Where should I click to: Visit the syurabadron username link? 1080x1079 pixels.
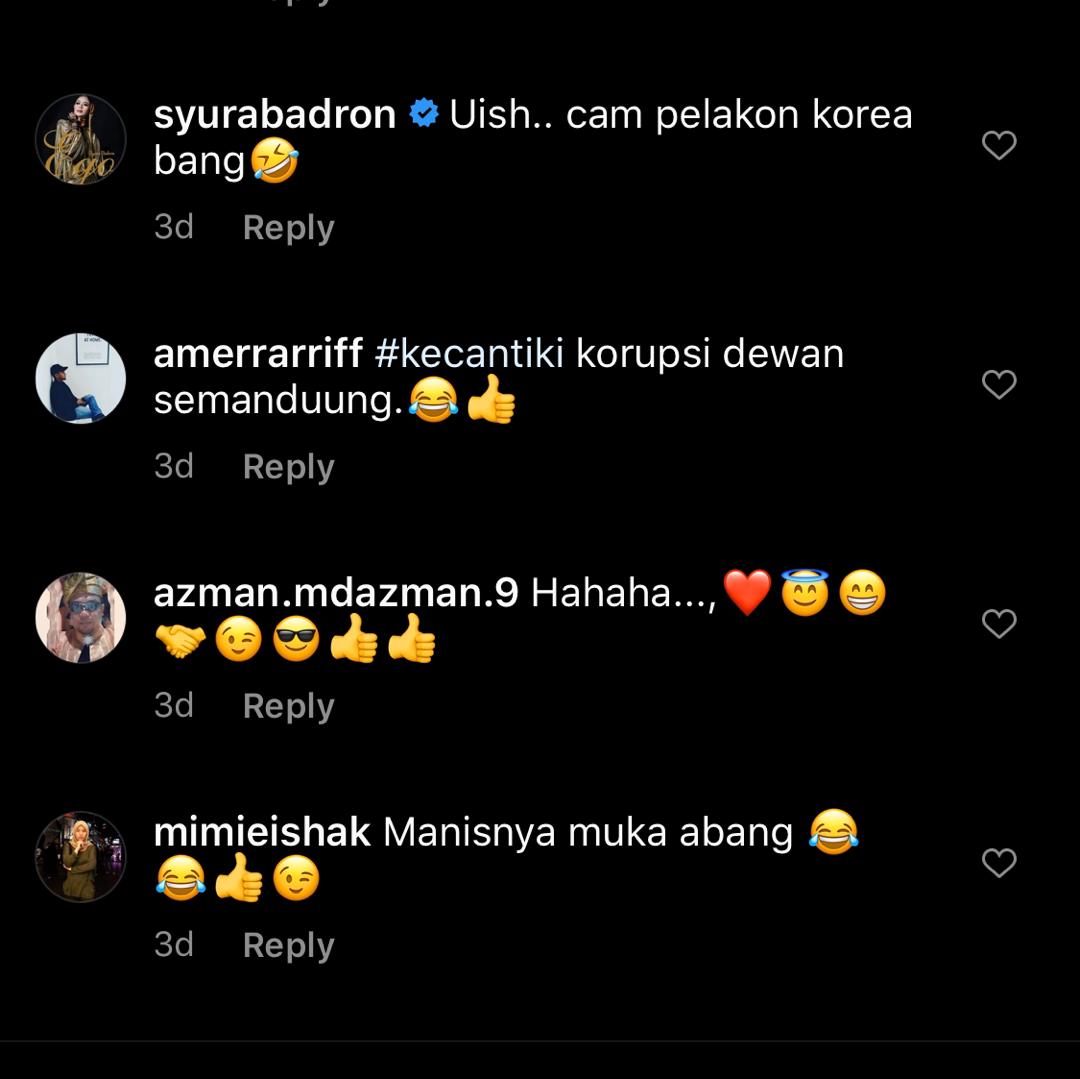pos(275,115)
